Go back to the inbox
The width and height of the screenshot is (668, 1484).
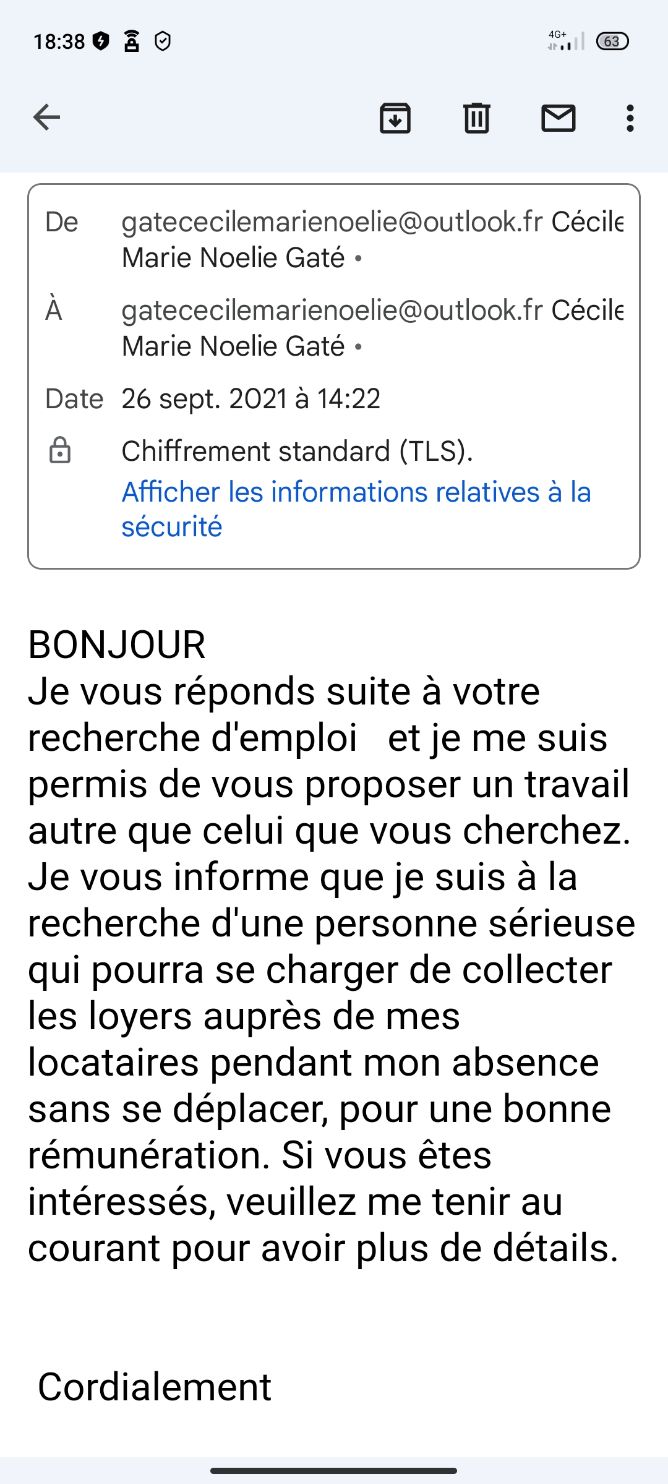(x=46, y=118)
